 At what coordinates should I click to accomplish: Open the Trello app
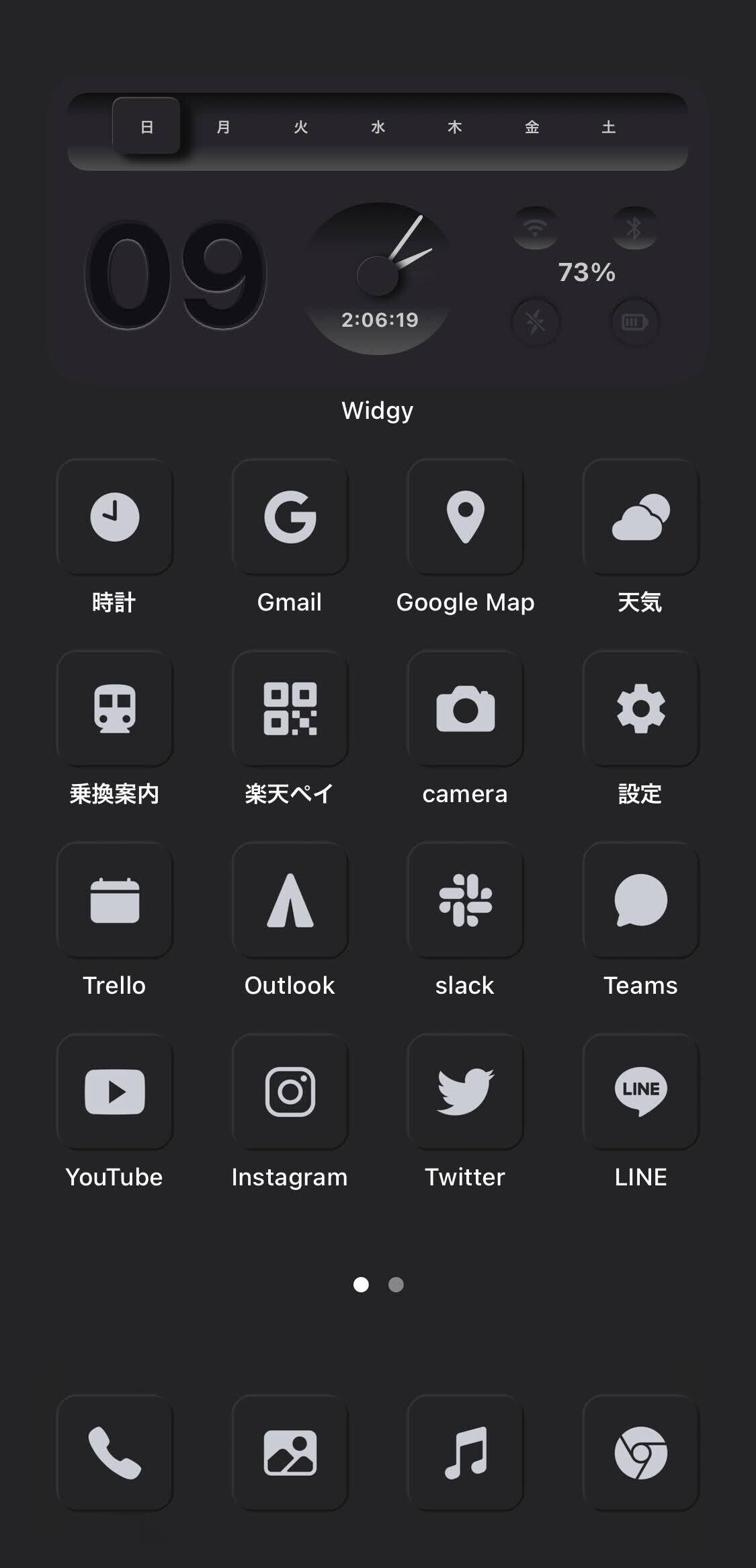coord(114,900)
